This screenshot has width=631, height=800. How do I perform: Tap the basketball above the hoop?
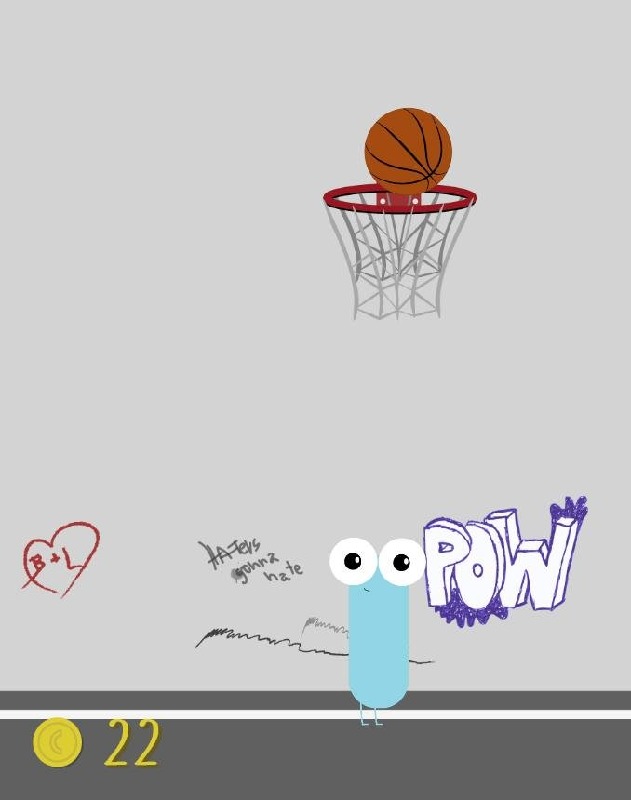(x=407, y=150)
